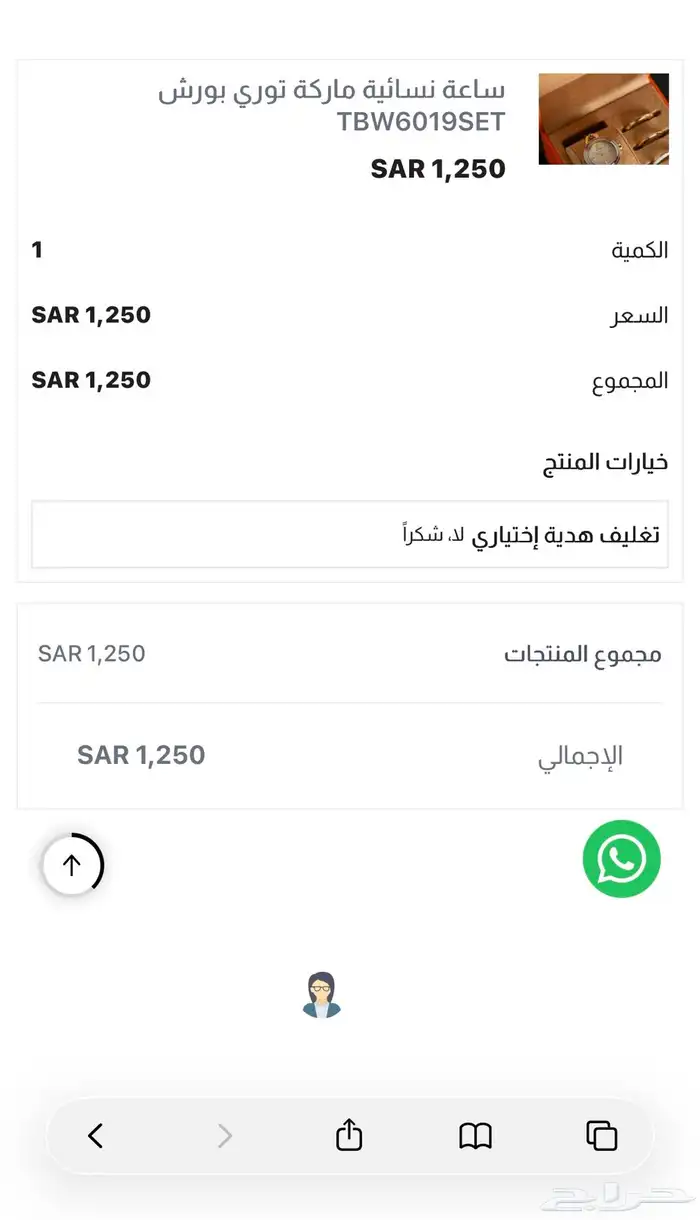Viewport: 700px width, 1220px height.
Task: Tap the scroll-to-top arrow button
Action: (72, 865)
